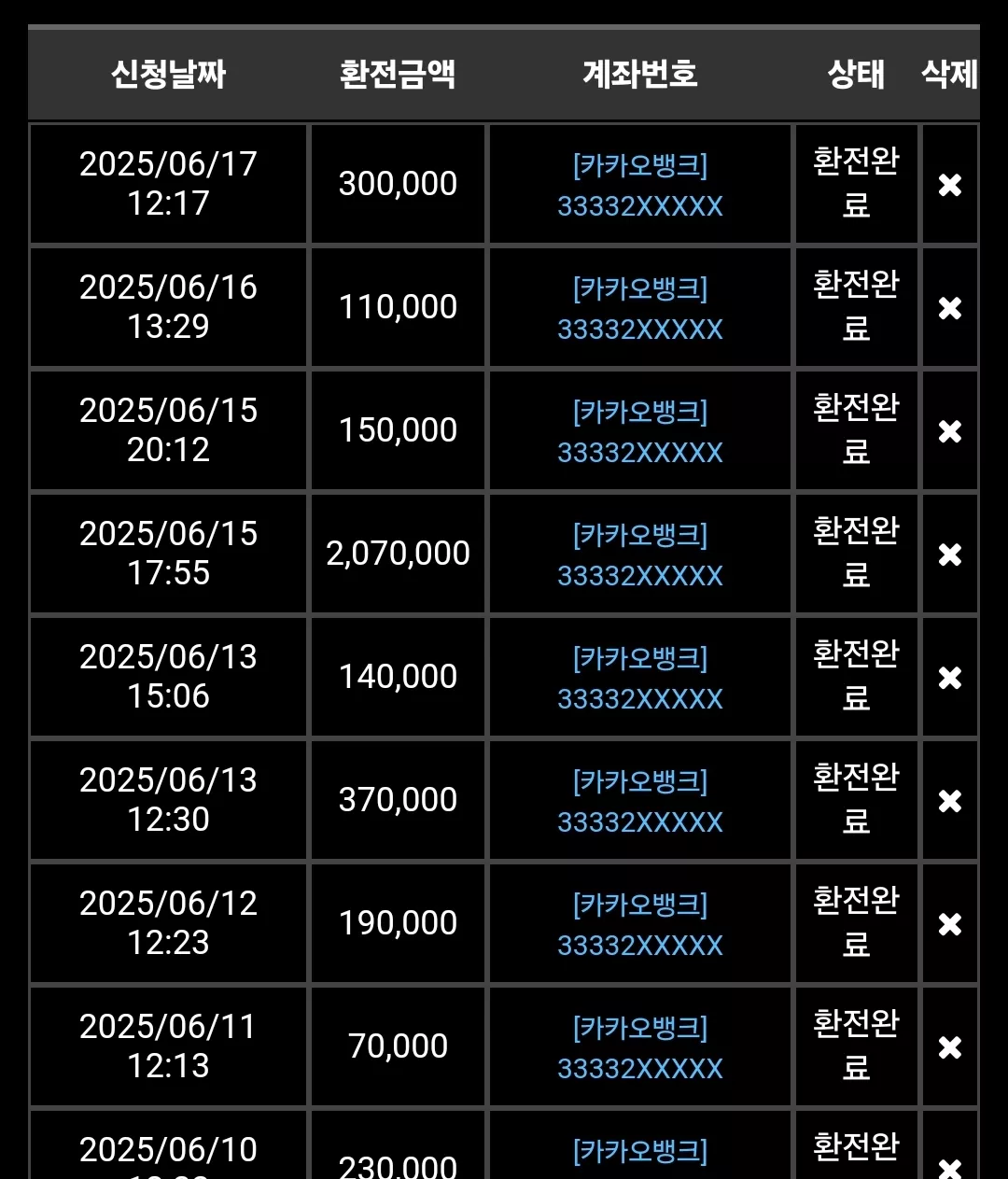Image resolution: width=1008 pixels, height=1179 pixels.
Task: Delete the 70,000 record from 2025/06/11
Action: tap(949, 1047)
